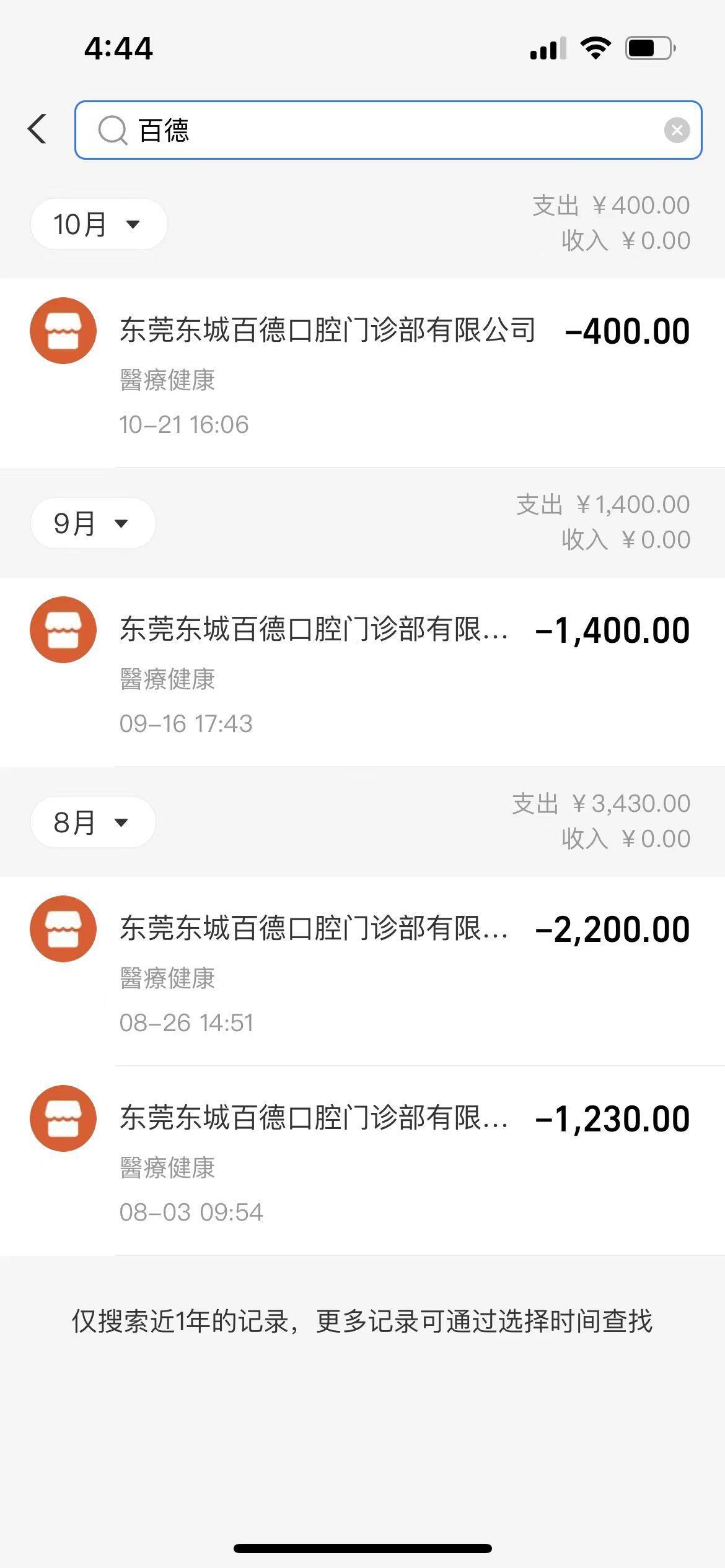Screen dimensions: 725x1568
Task: Open the 8月 month dropdown
Action: (93, 822)
